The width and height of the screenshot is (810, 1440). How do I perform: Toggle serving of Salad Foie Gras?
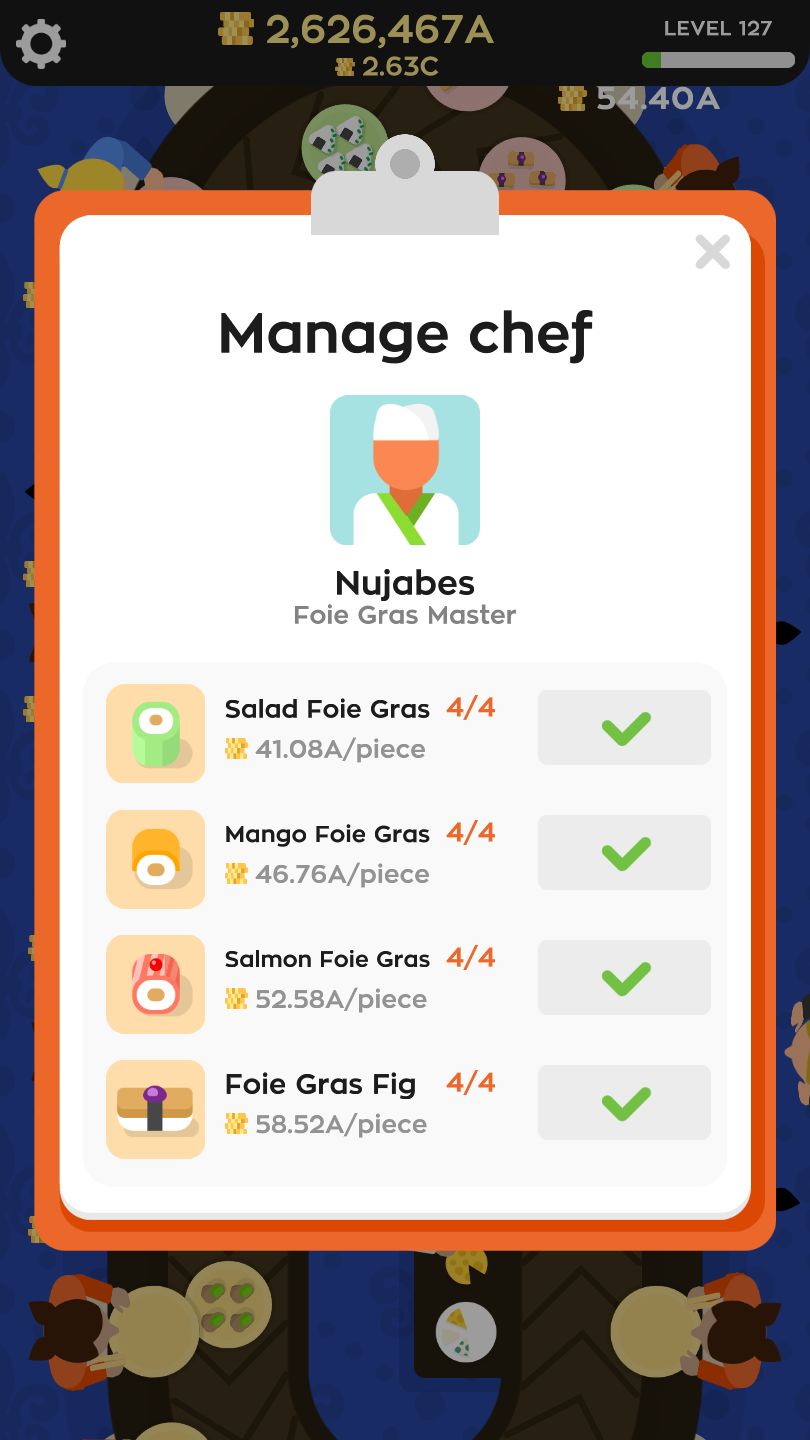click(623, 727)
